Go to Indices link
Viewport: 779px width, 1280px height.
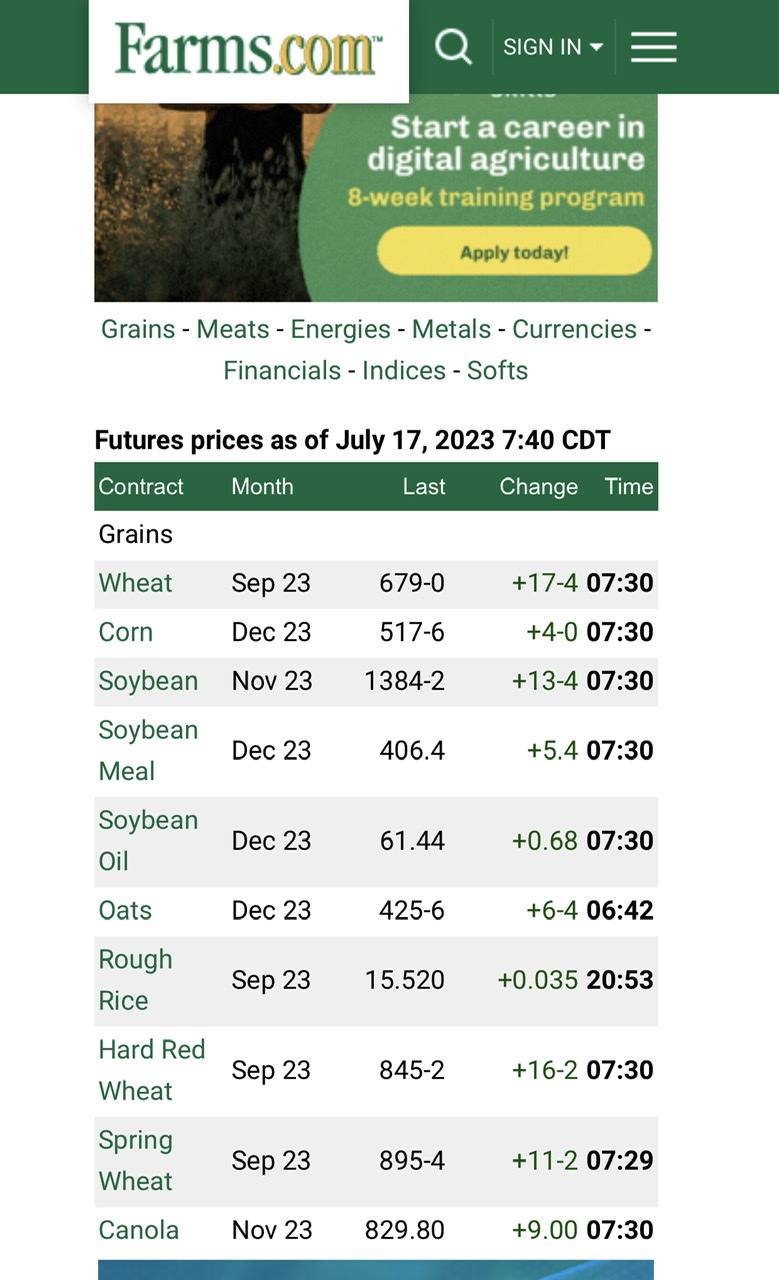pos(404,370)
